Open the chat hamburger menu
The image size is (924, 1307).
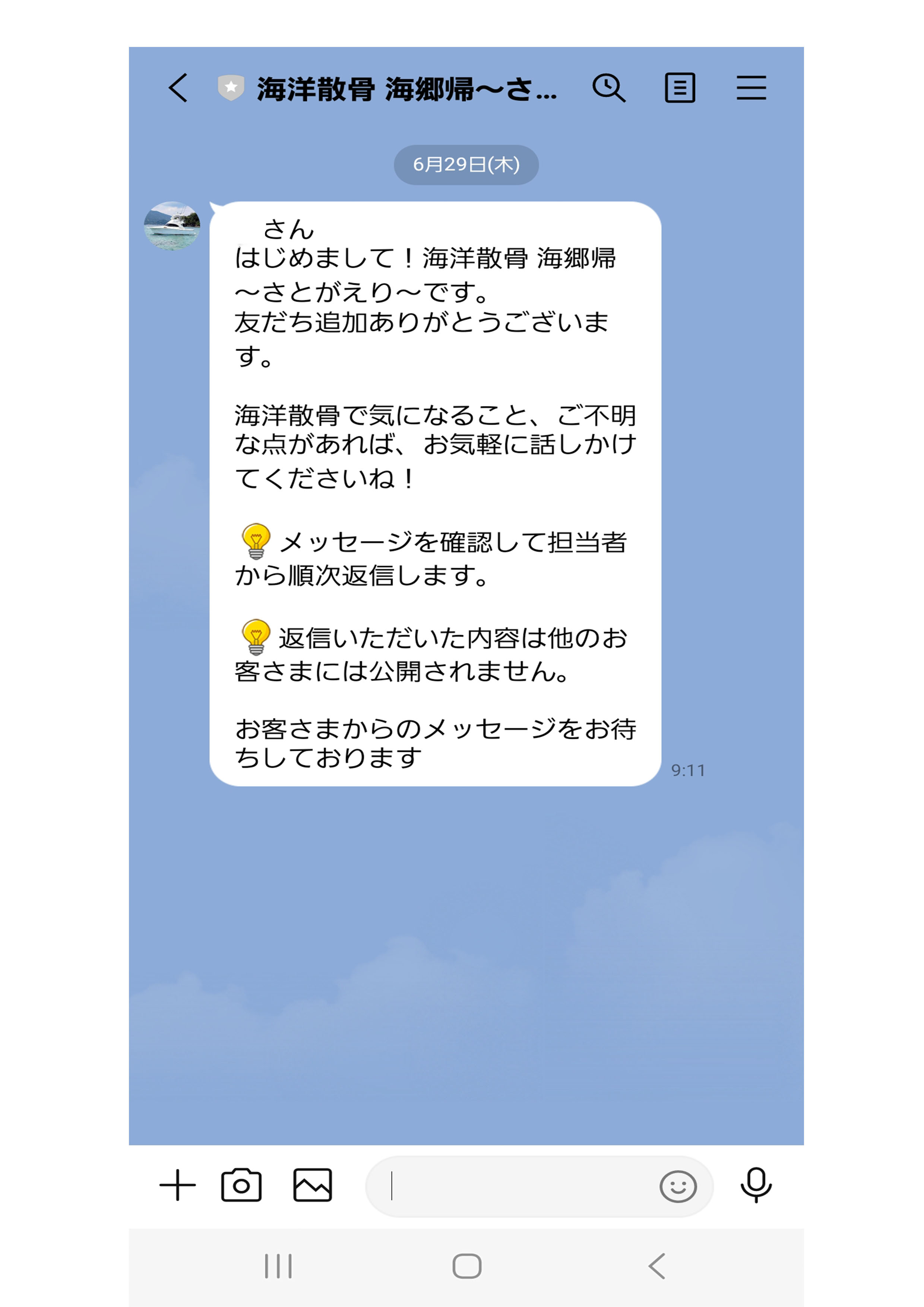(x=751, y=88)
